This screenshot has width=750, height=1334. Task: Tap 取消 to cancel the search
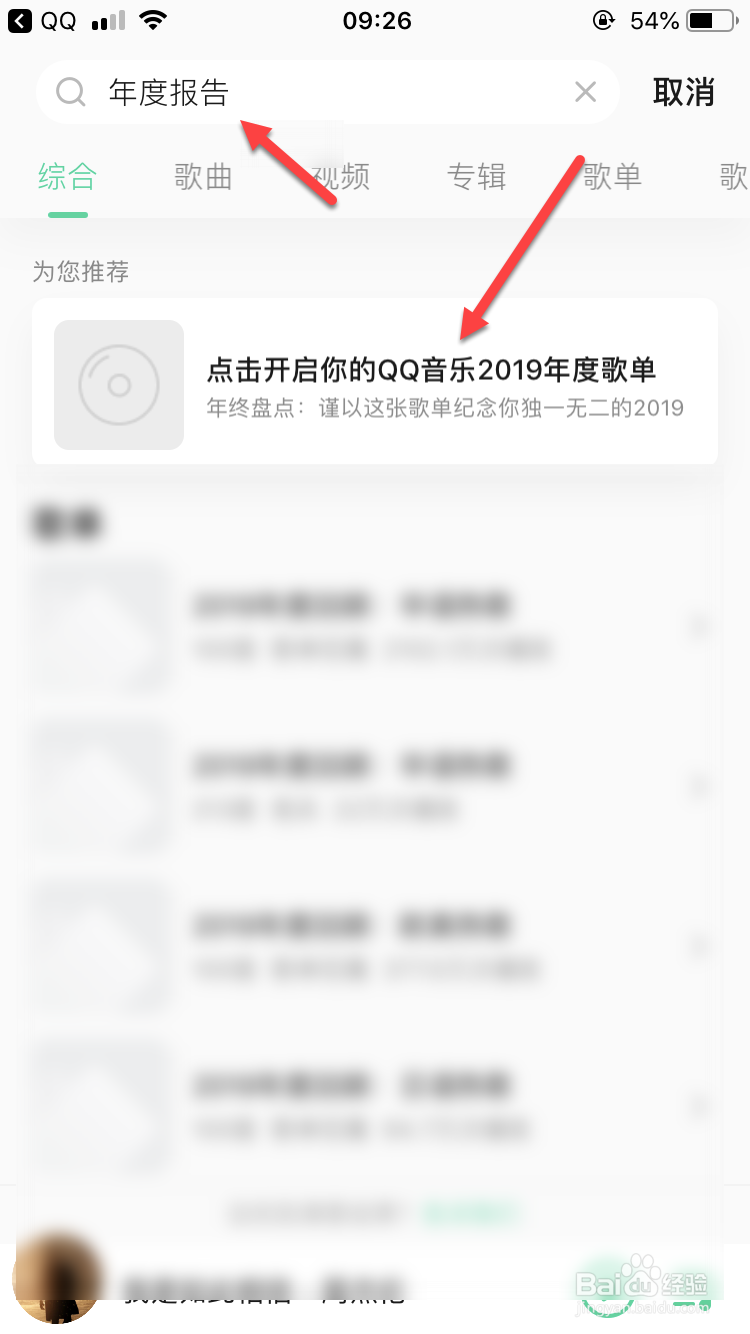coord(685,91)
